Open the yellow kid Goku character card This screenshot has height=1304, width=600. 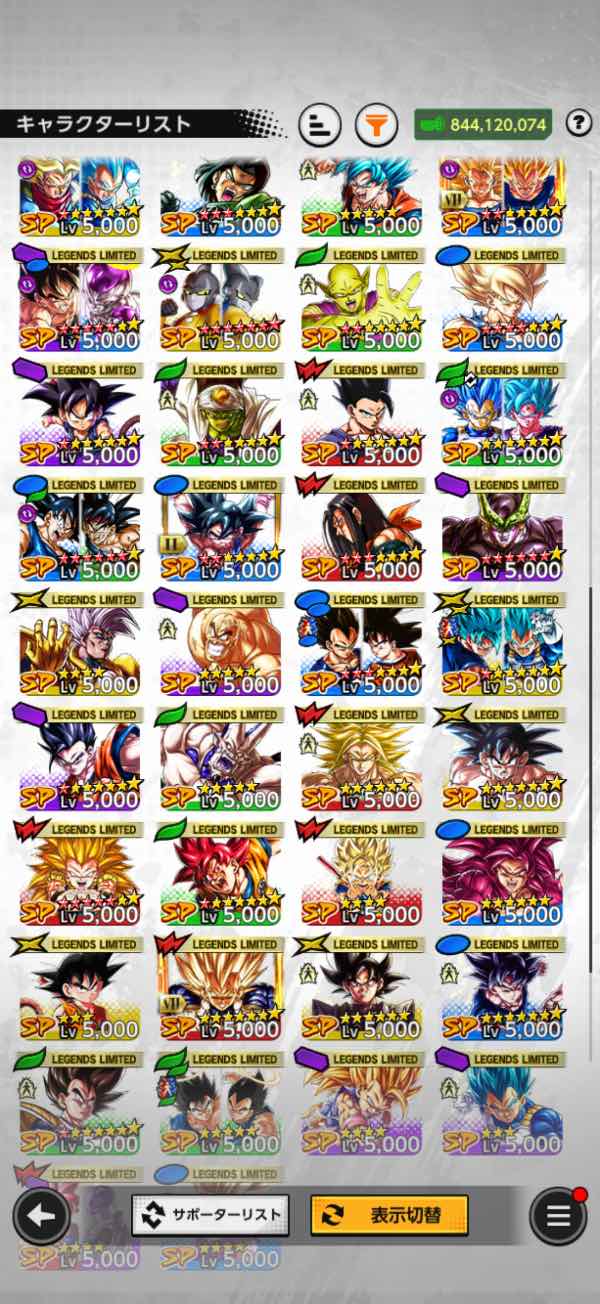pos(79,991)
